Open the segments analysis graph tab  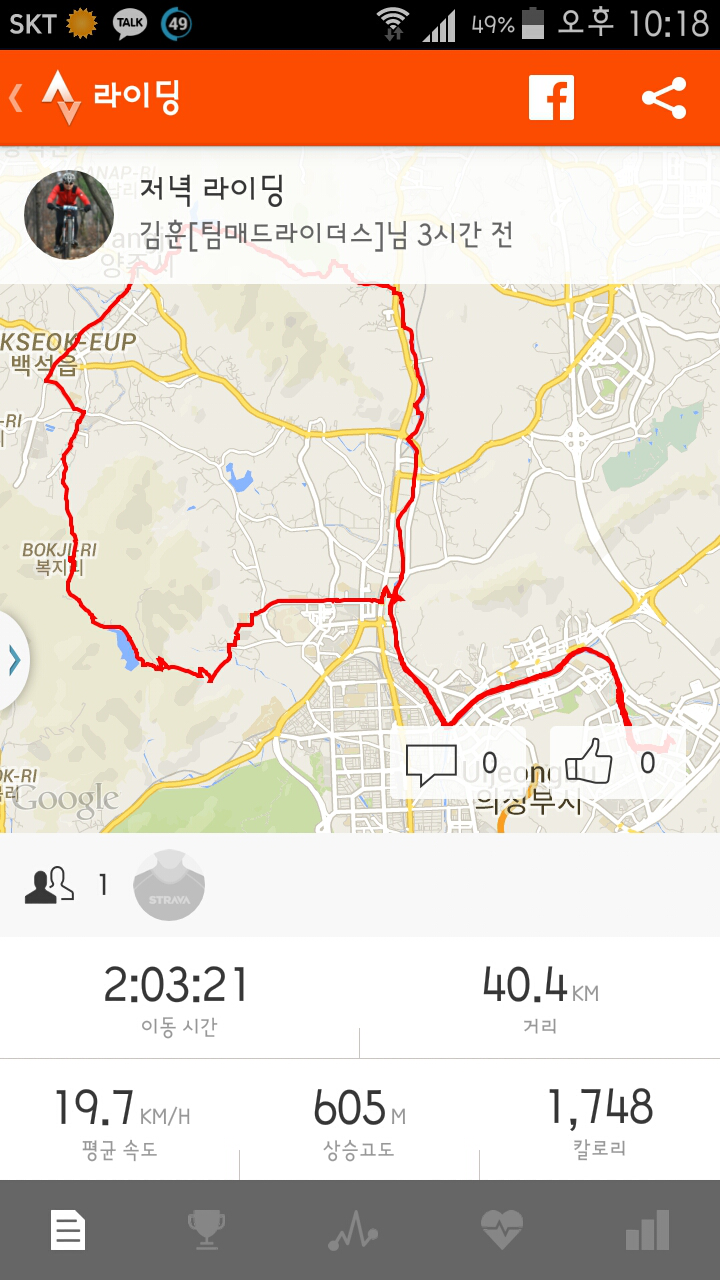353,1230
